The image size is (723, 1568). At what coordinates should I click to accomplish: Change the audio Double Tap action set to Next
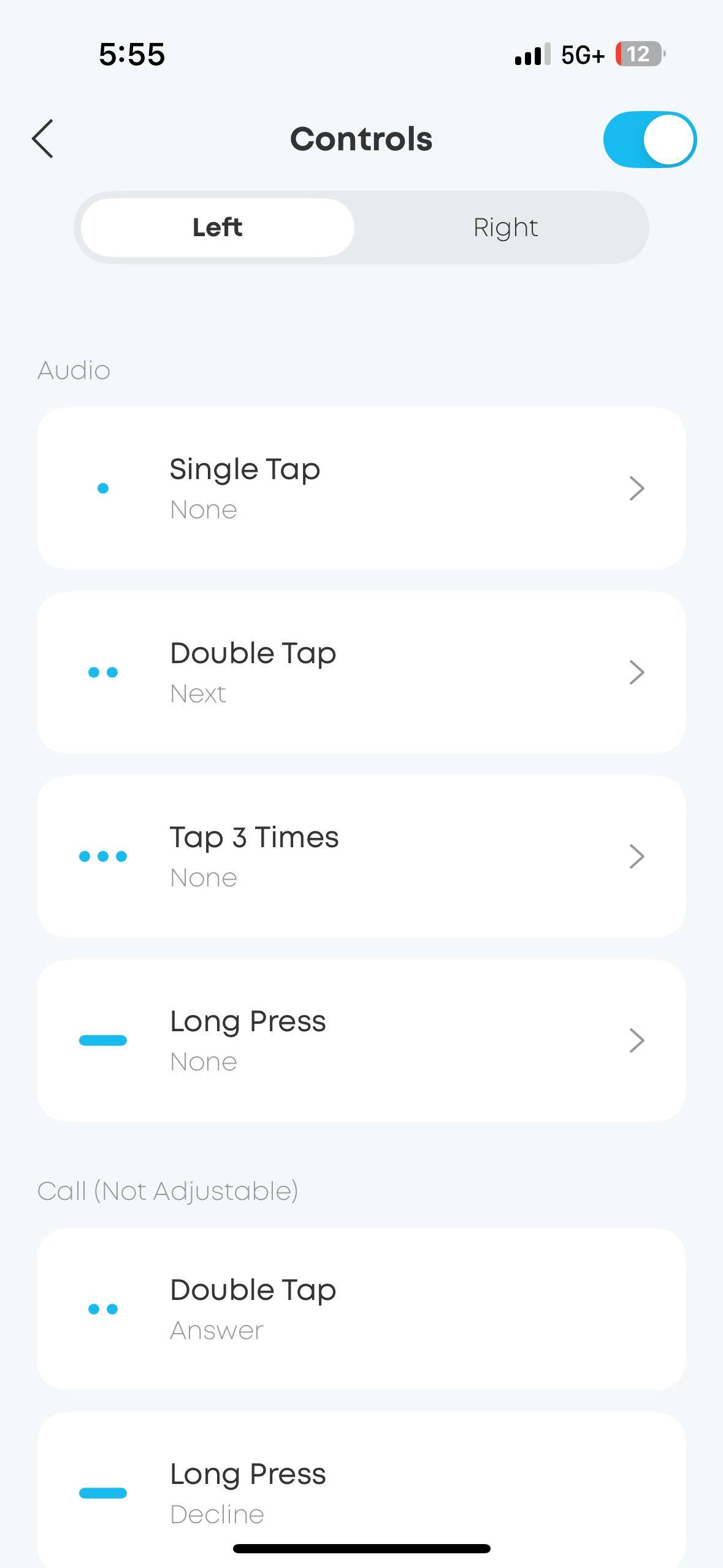pos(361,672)
